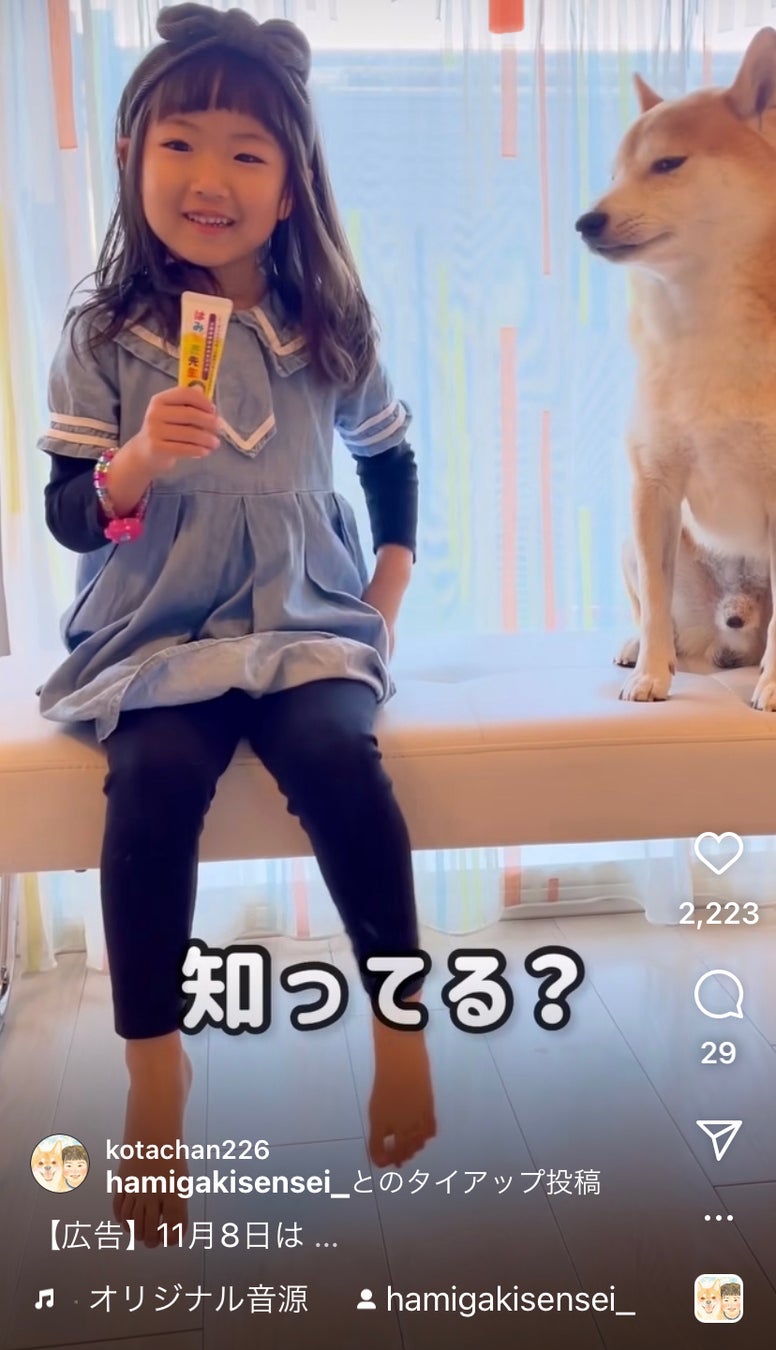Open hamigakisensei_ partner link in tie-up line
776x1350 pixels.
coord(228,1182)
